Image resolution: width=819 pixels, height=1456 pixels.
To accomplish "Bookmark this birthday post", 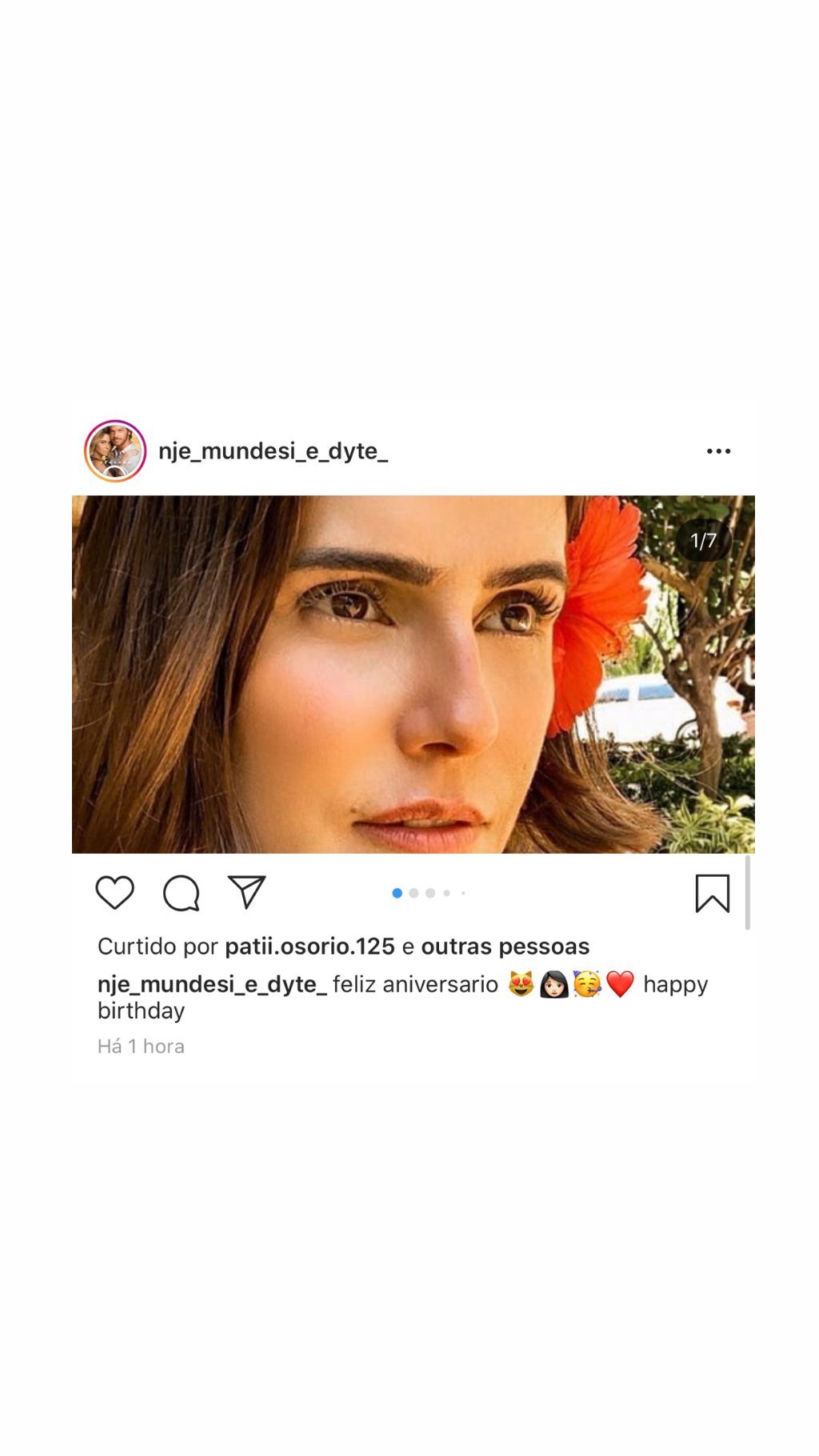I will pyautogui.click(x=712, y=894).
